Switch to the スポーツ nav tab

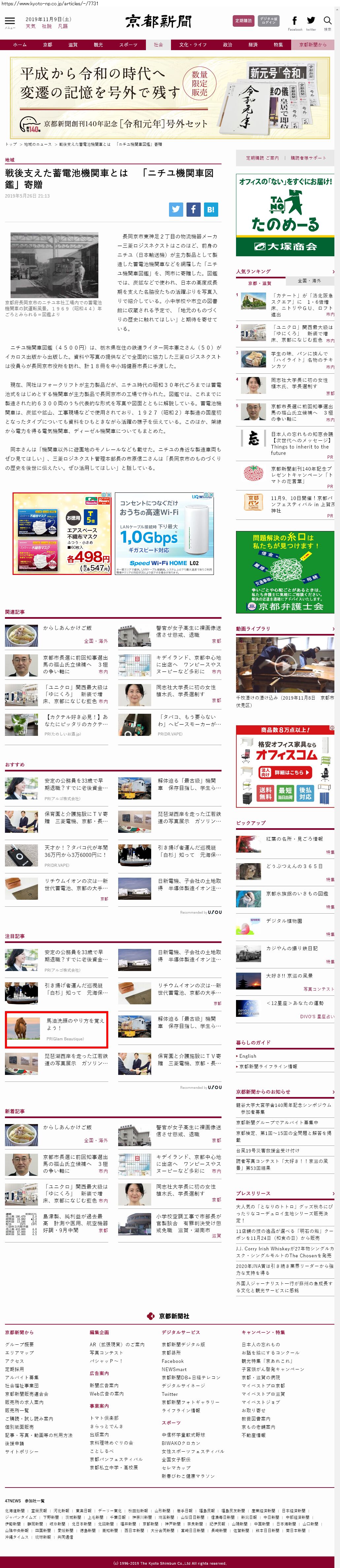click(128, 45)
